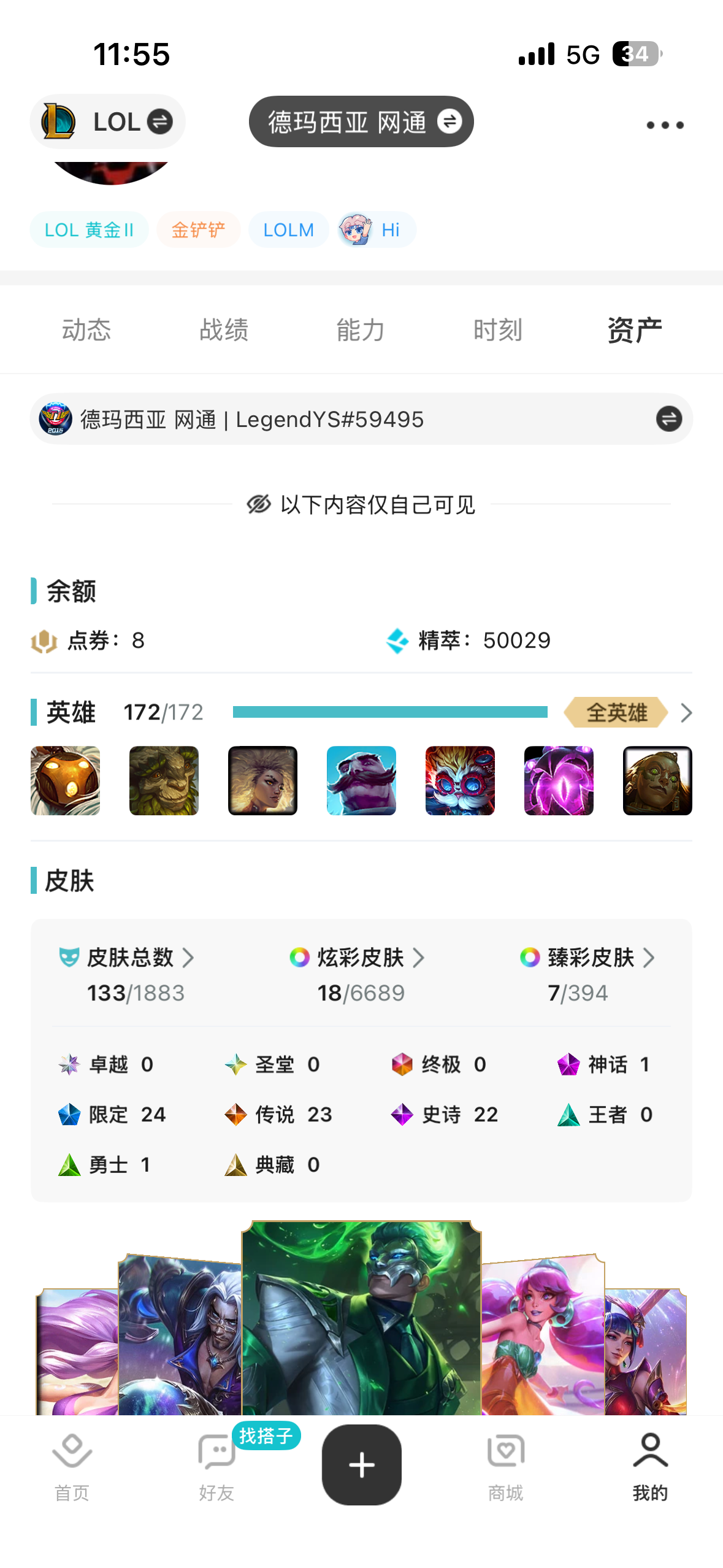The width and height of the screenshot is (723, 1568).
Task: Switch game using the LOL selector
Action: pos(107,121)
